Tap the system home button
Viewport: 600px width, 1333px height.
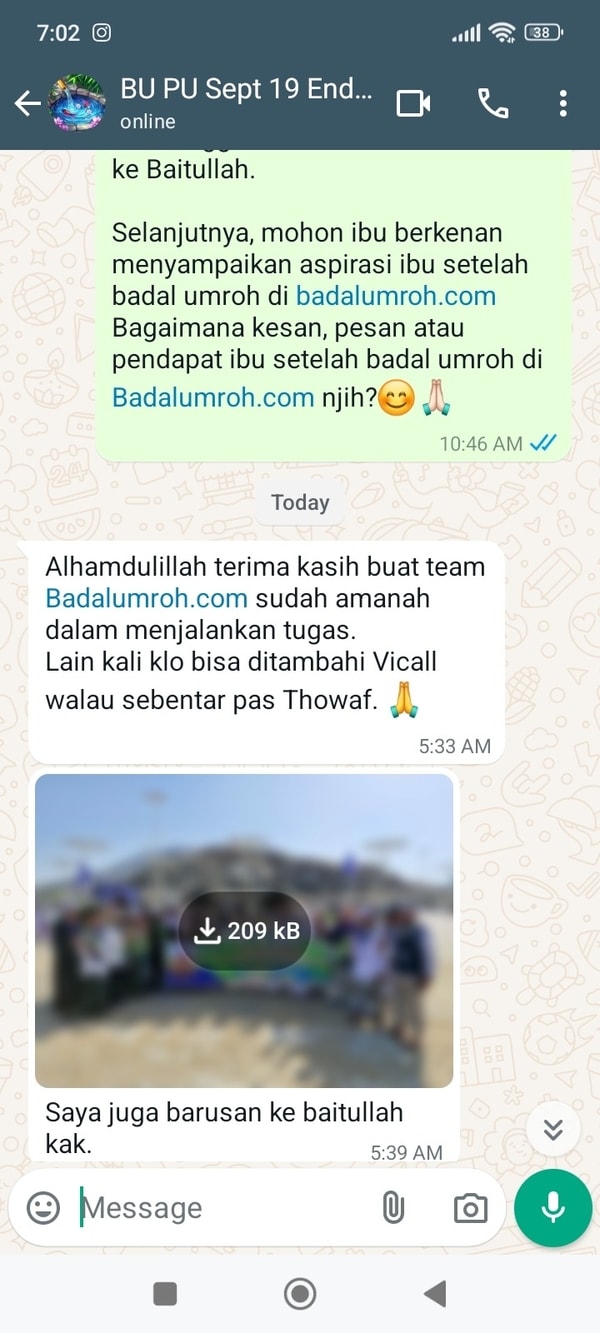[300, 1294]
